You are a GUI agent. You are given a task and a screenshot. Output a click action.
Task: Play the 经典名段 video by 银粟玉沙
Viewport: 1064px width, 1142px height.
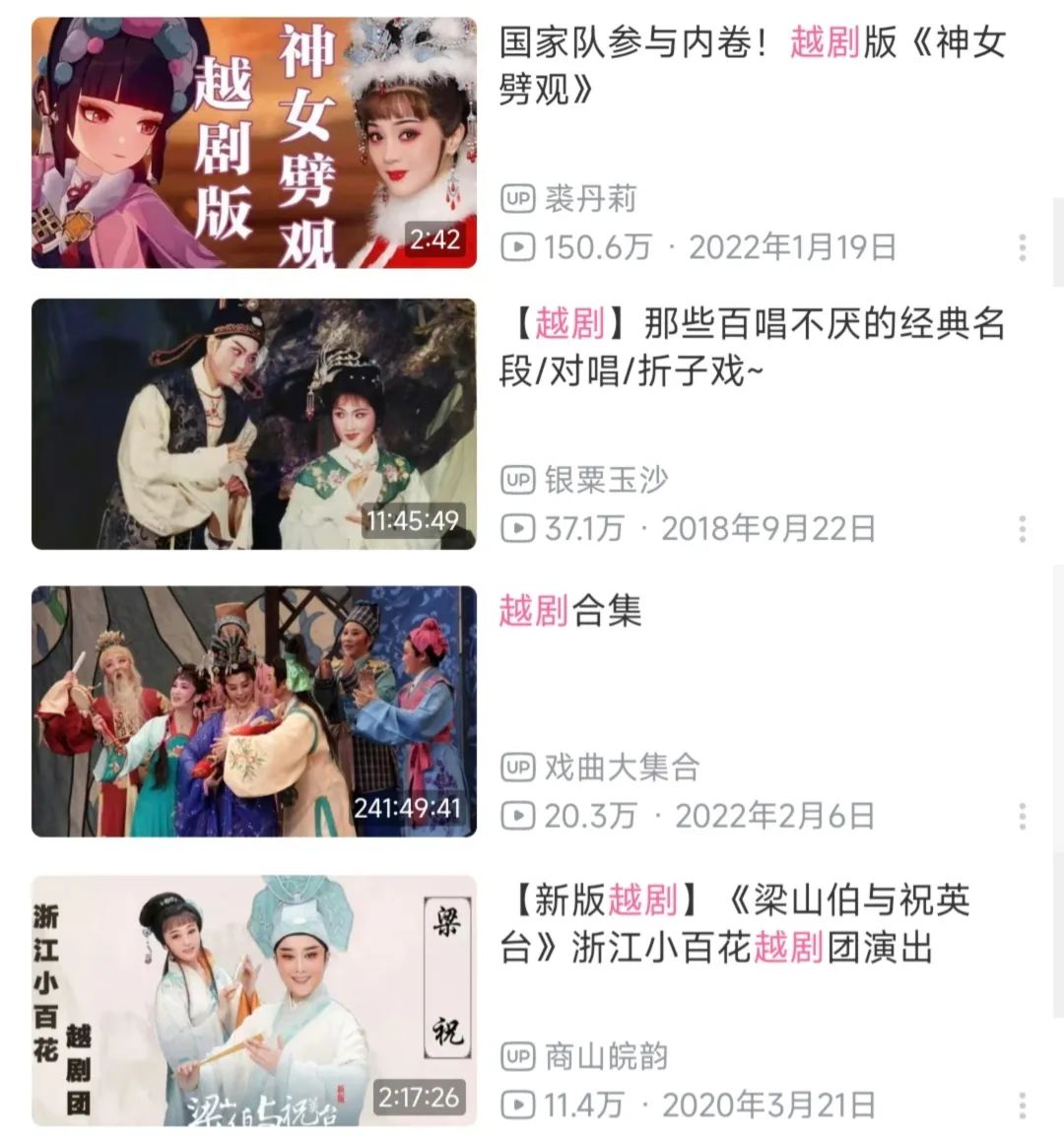point(254,425)
